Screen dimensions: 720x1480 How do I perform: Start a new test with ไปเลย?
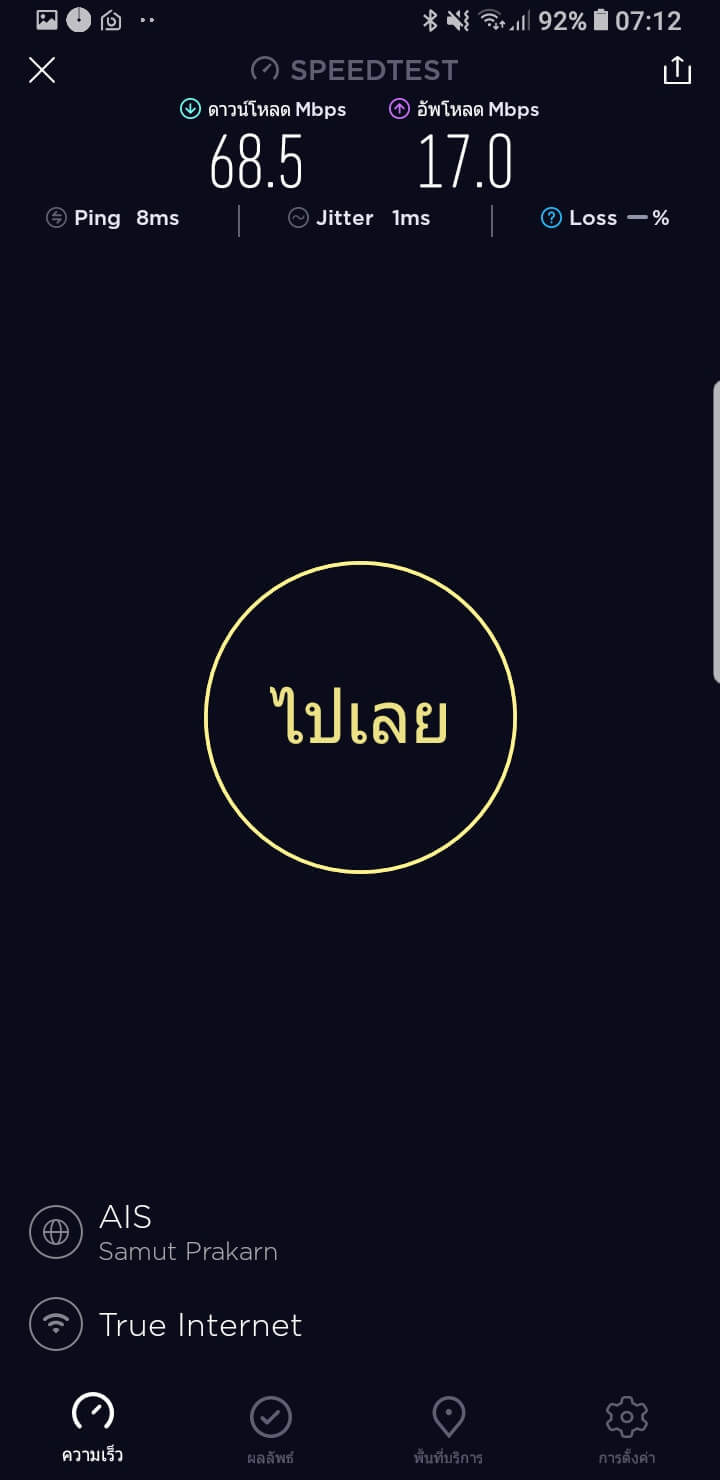(x=360, y=717)
